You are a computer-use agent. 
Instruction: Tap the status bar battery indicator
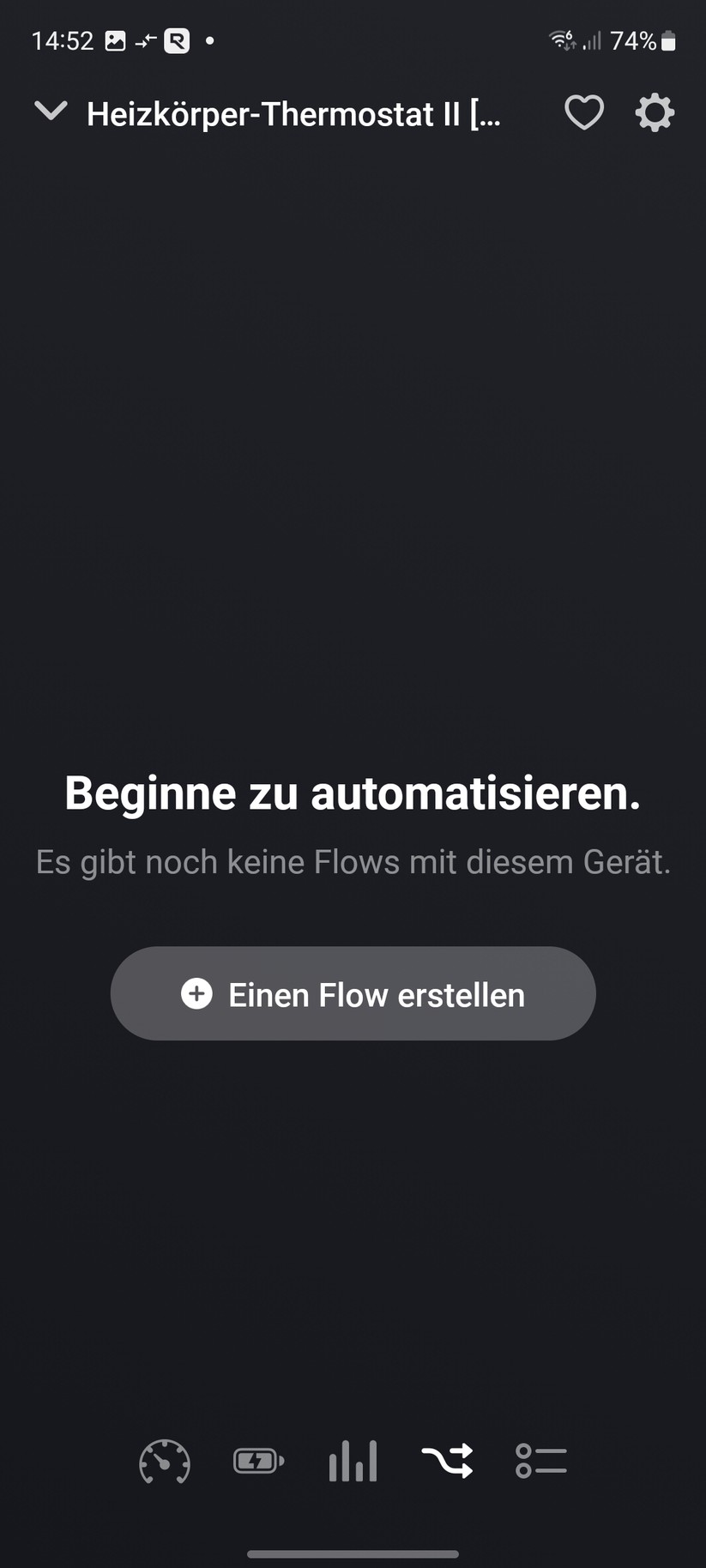[668, 40]
